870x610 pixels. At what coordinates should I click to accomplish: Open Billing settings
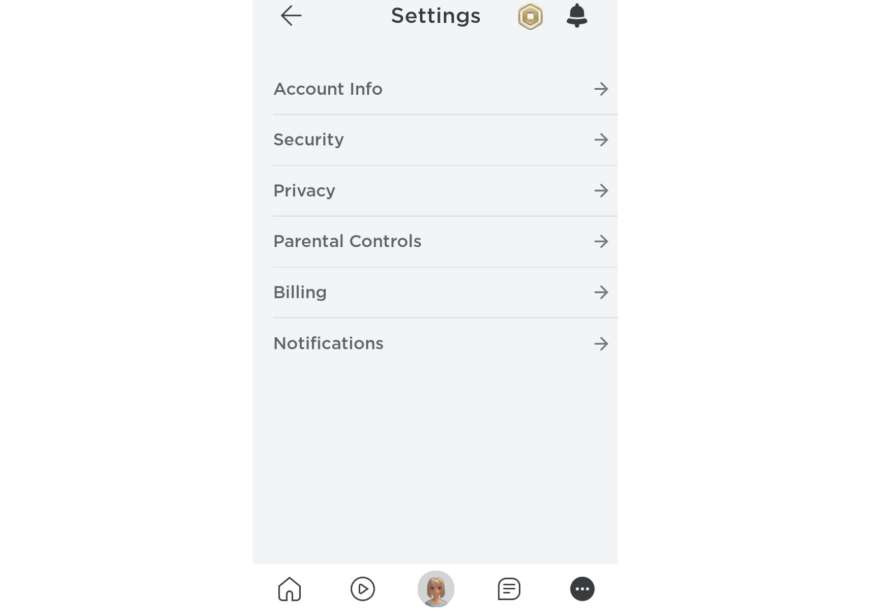tap(440, 293)
